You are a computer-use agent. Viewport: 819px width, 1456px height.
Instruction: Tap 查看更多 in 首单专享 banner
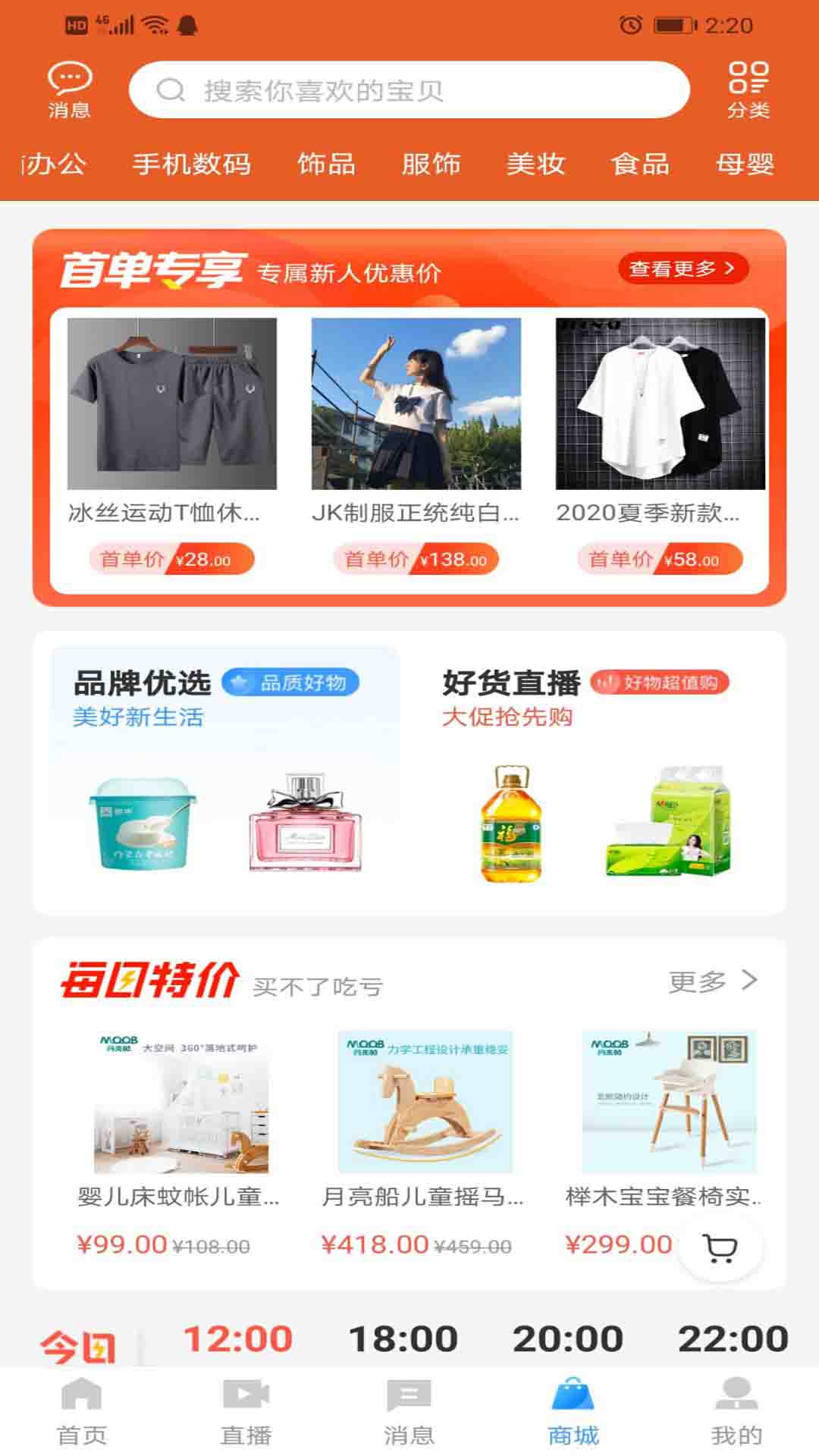click(x=682, y=268)
